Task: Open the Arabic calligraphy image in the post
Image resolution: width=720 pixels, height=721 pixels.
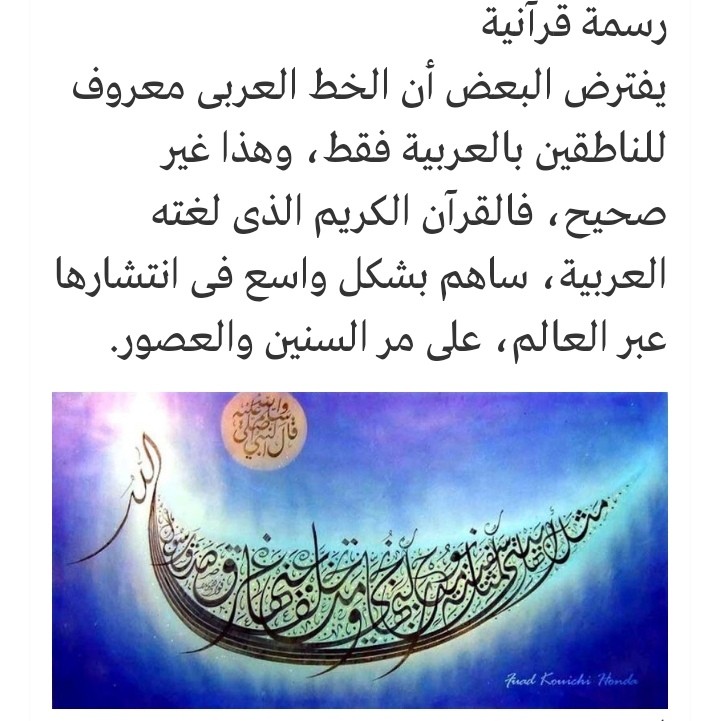Action: tap(360, 550)
